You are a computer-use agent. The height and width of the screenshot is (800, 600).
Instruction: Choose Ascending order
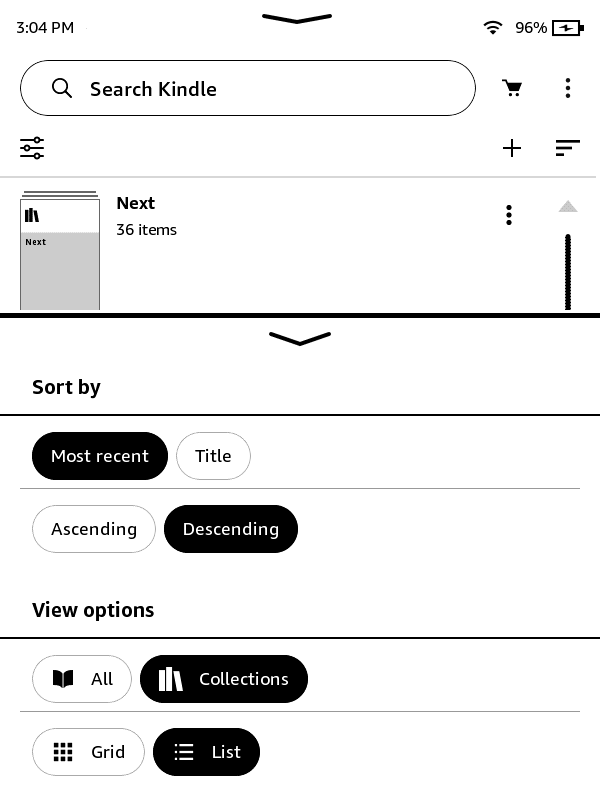pyautogui.click(x=94, y=529)
